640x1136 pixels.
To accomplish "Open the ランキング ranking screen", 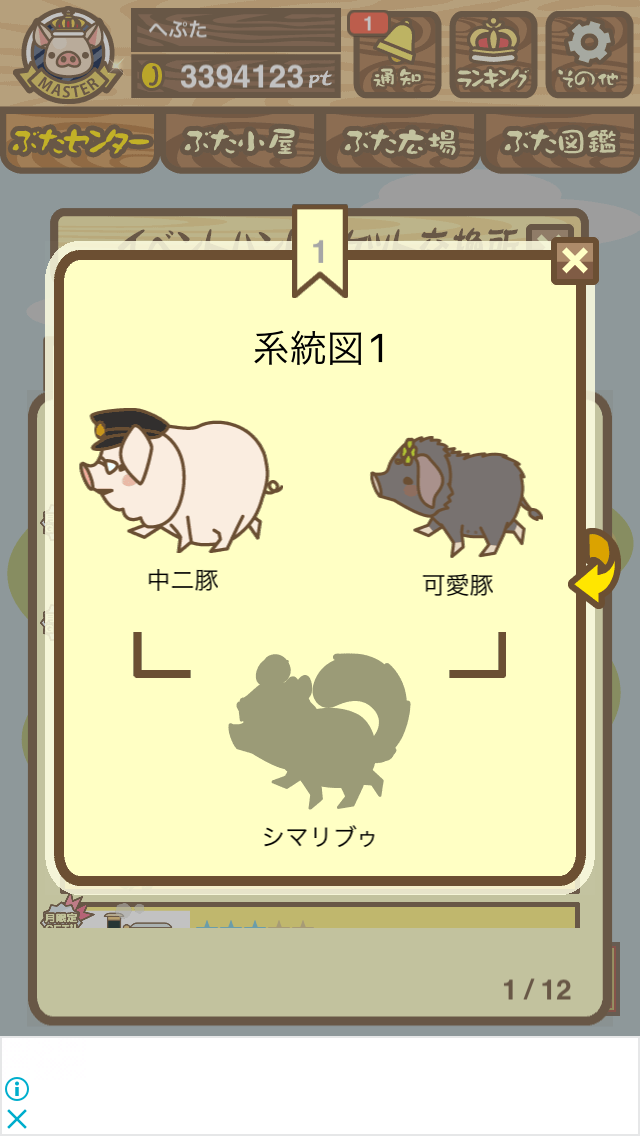I will tap(493, 54).
